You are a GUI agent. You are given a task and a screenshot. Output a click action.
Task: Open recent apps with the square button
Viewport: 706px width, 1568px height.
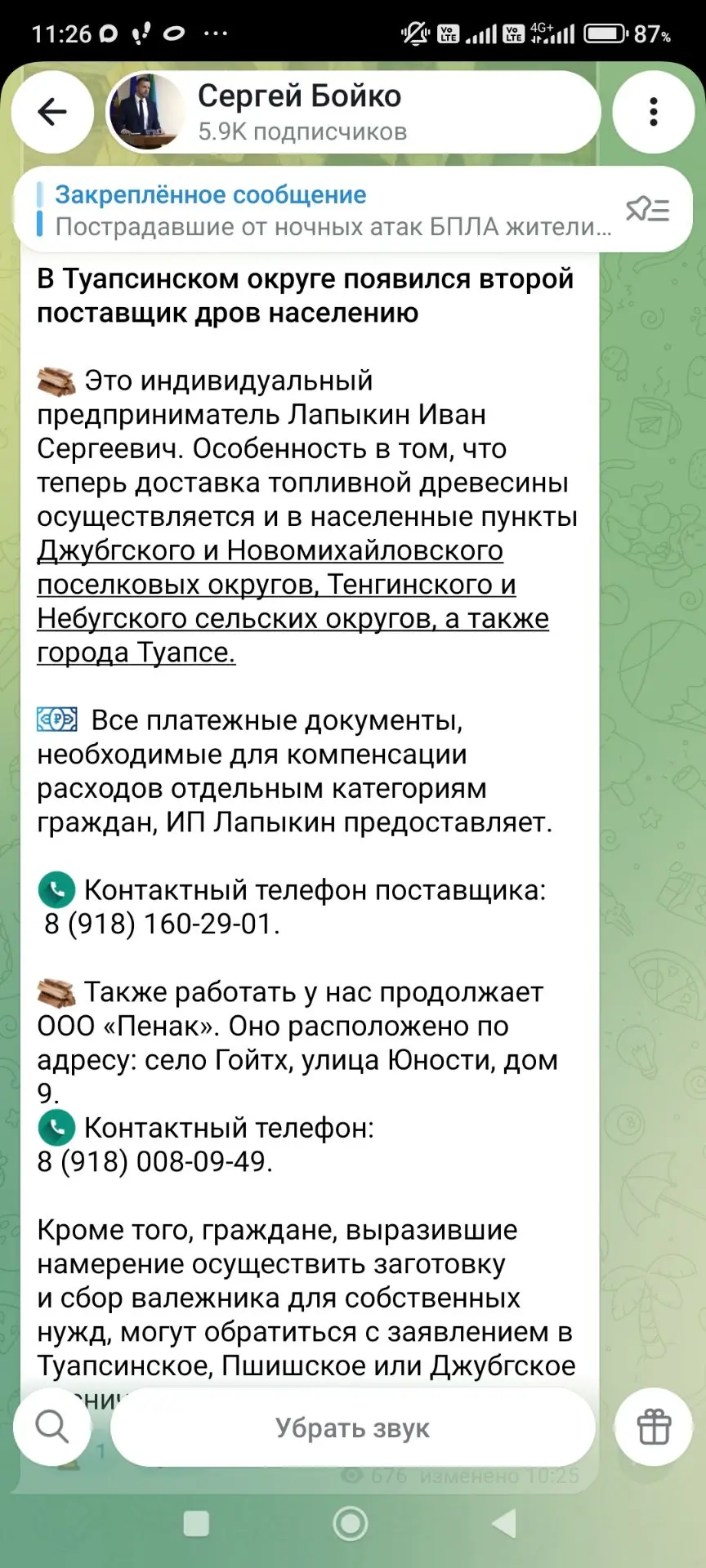coord(196,1523)
